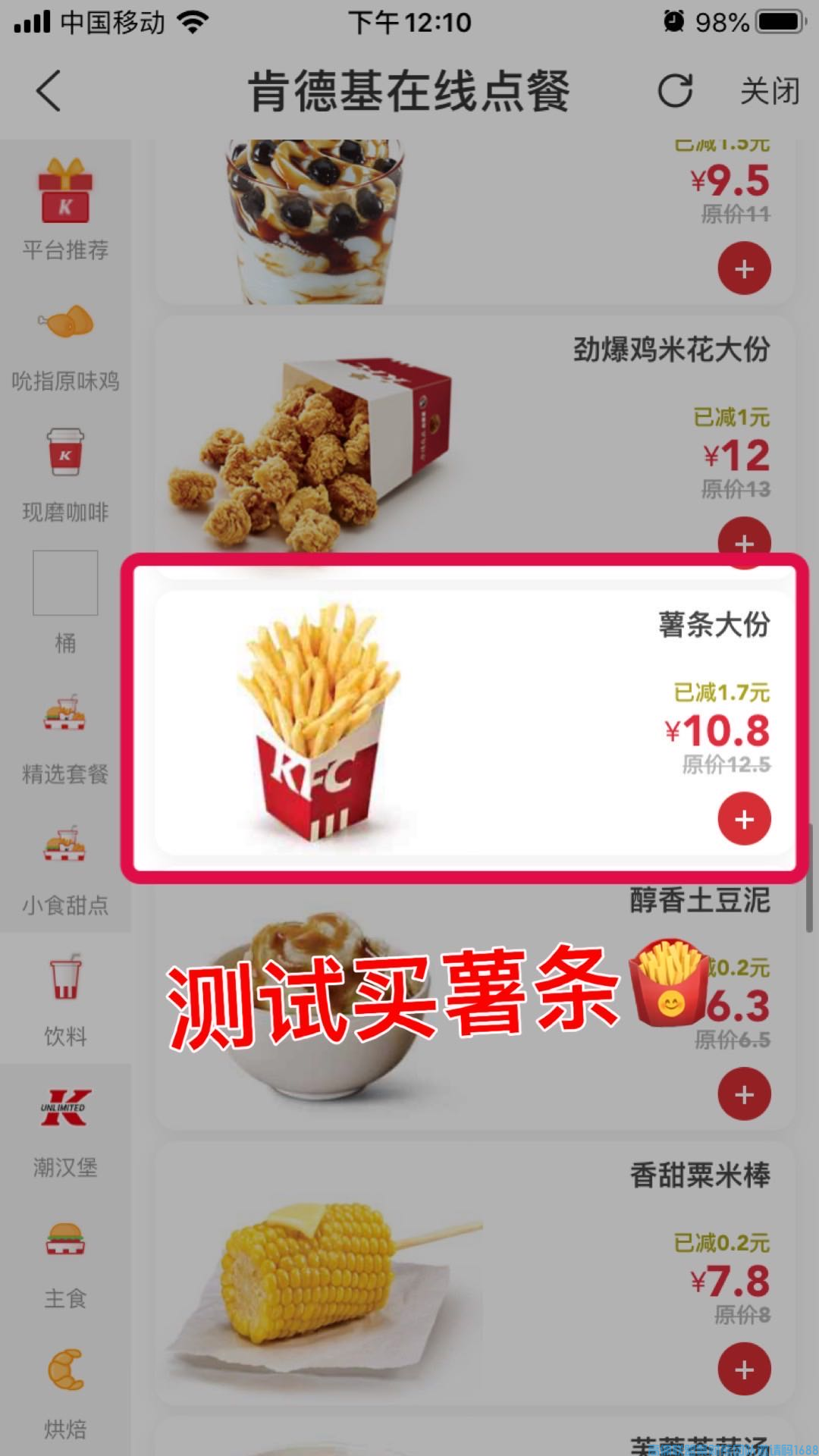Add 薯条大份 to cart
The height and width of the screenshot is (1456, 819).
tap(744, 819)
